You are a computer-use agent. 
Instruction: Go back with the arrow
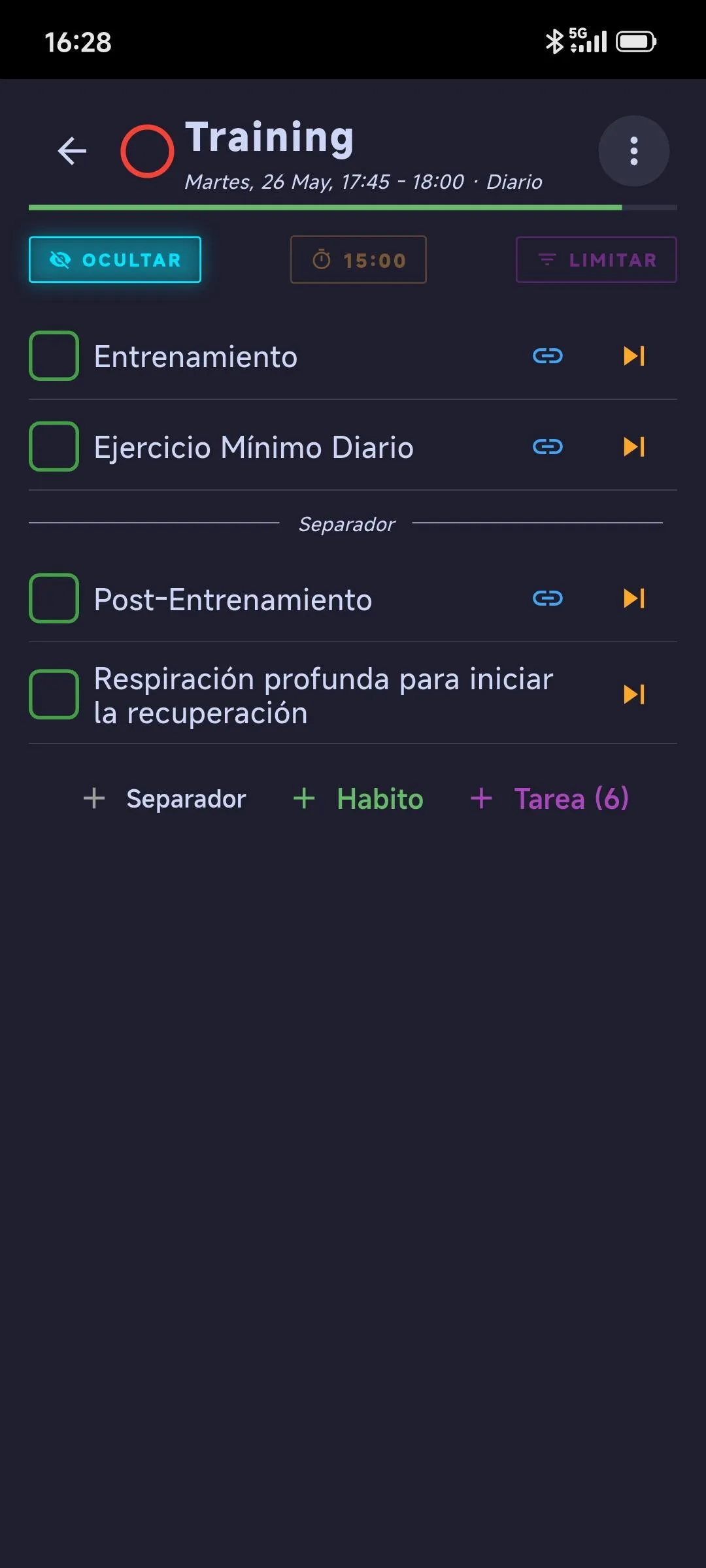pos(72,151)
